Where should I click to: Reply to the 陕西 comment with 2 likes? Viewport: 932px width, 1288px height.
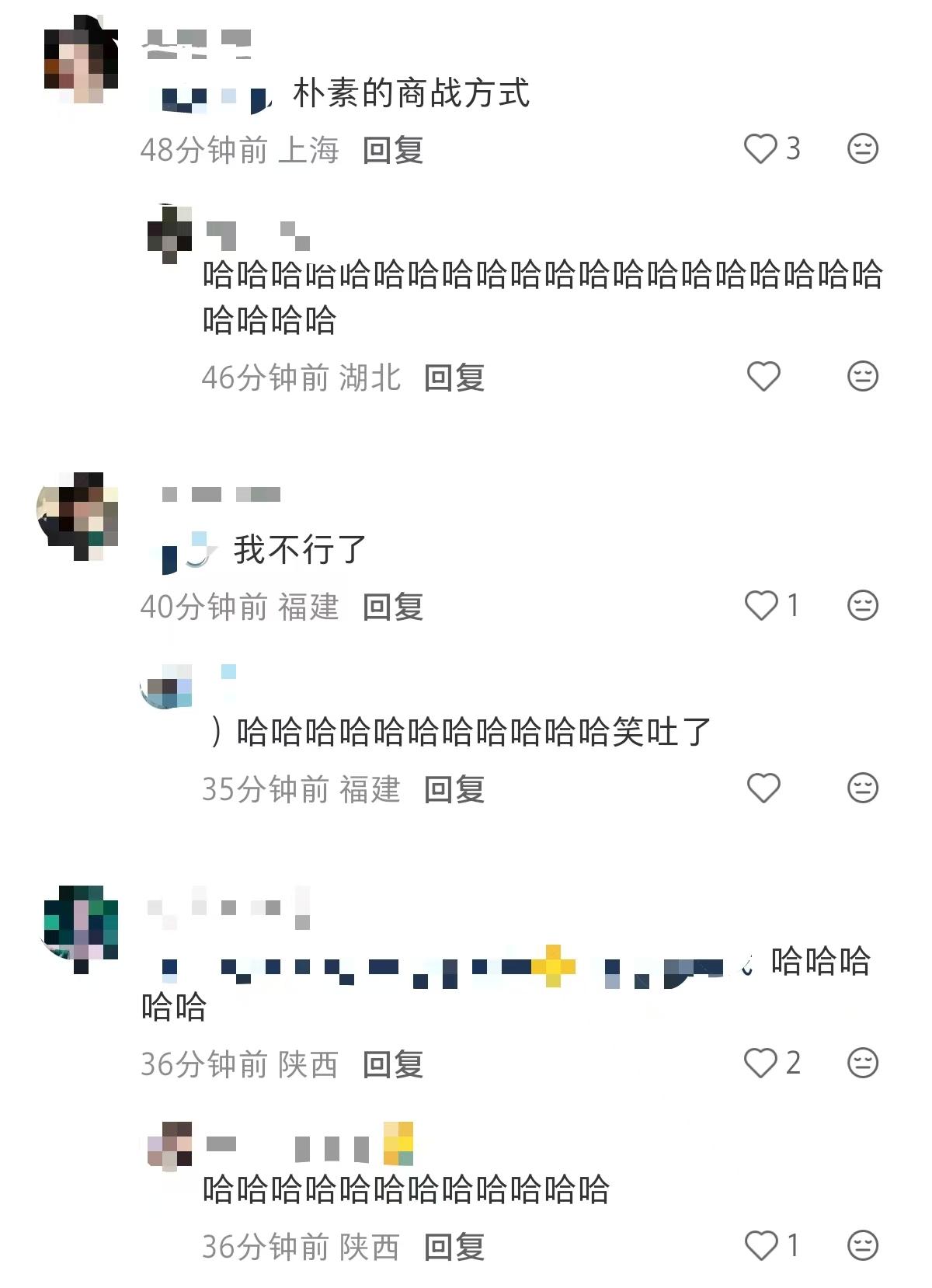coord(392,1064)
